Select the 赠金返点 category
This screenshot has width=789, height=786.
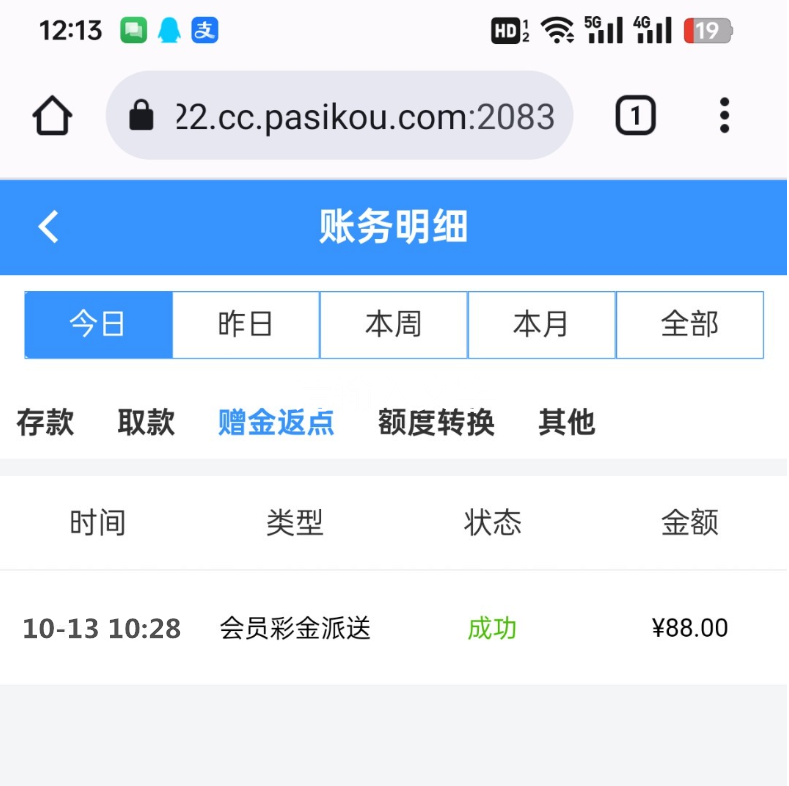click(276, 422)
